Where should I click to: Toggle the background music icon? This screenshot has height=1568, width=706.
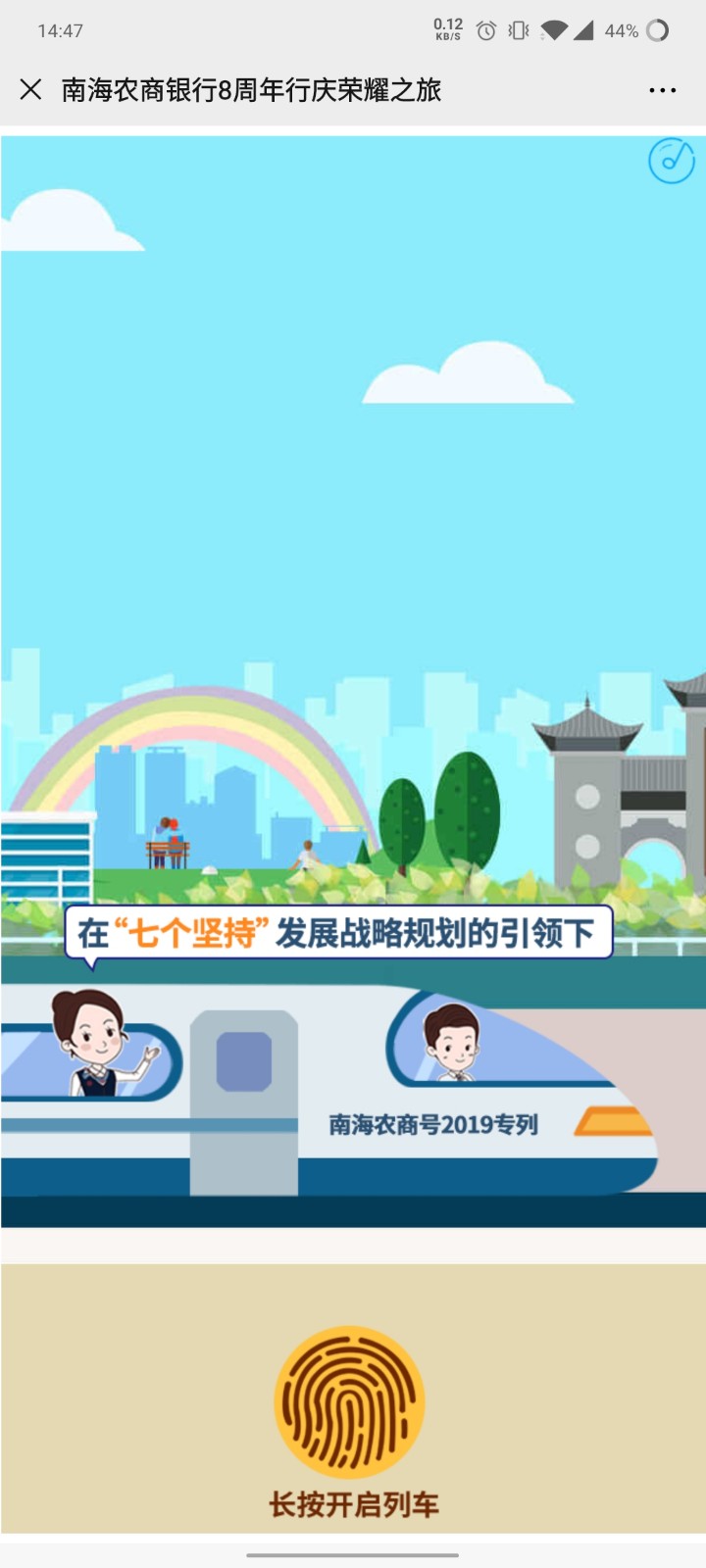(672, 161)
